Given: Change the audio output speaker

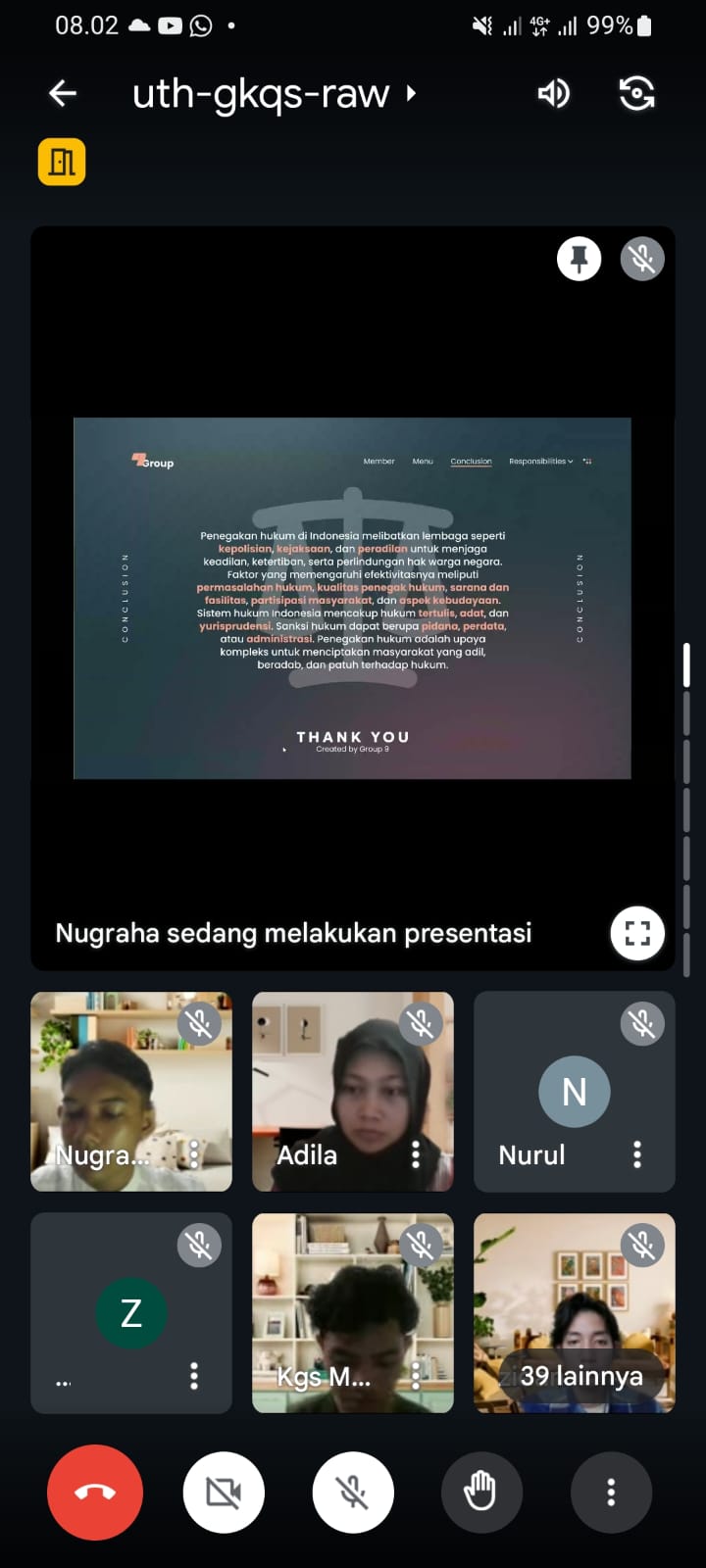Looking at the screenshot, I should 553,93.
